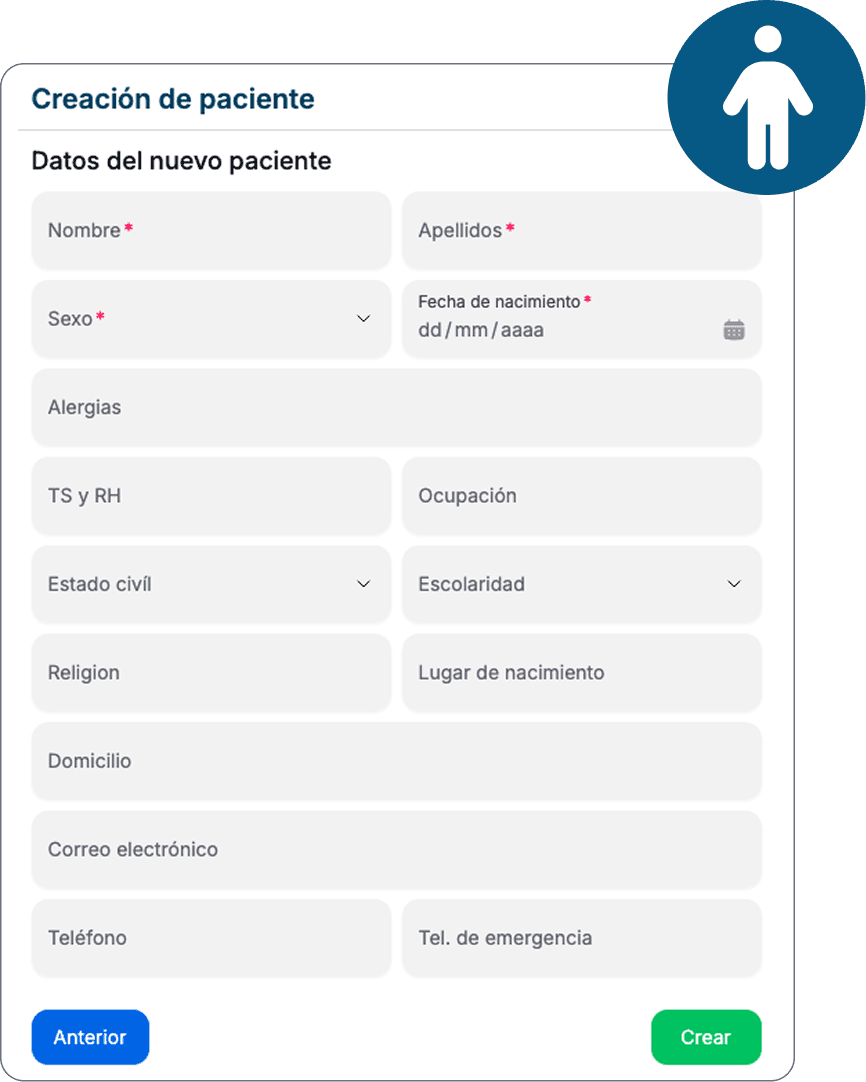Tap the Nombre text field
866x1082 pixels.
(x=211, y=231)
